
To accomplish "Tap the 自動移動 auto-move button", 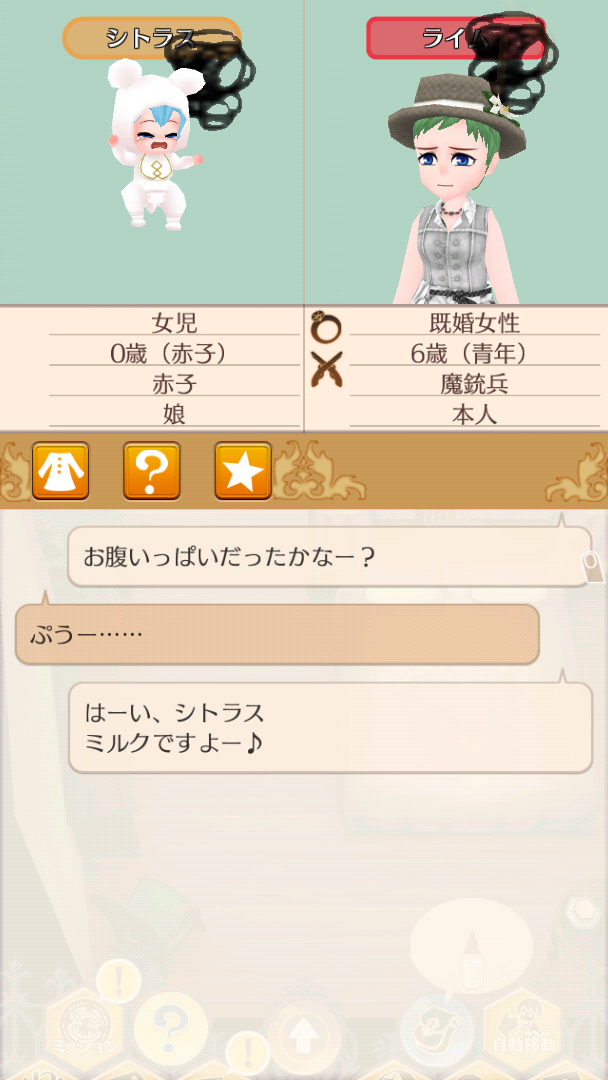I will tap(521, 1025).
